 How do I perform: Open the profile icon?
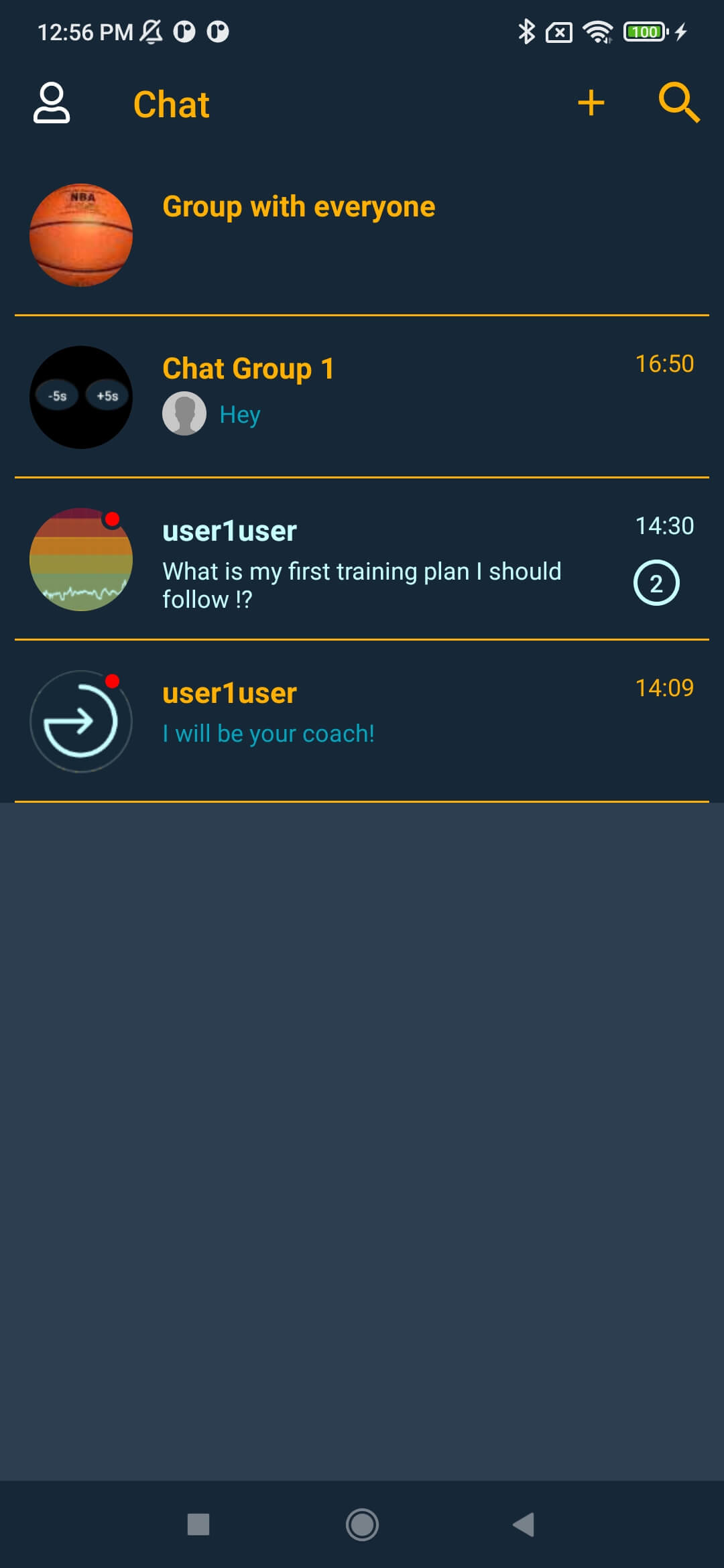click(52, 103)
